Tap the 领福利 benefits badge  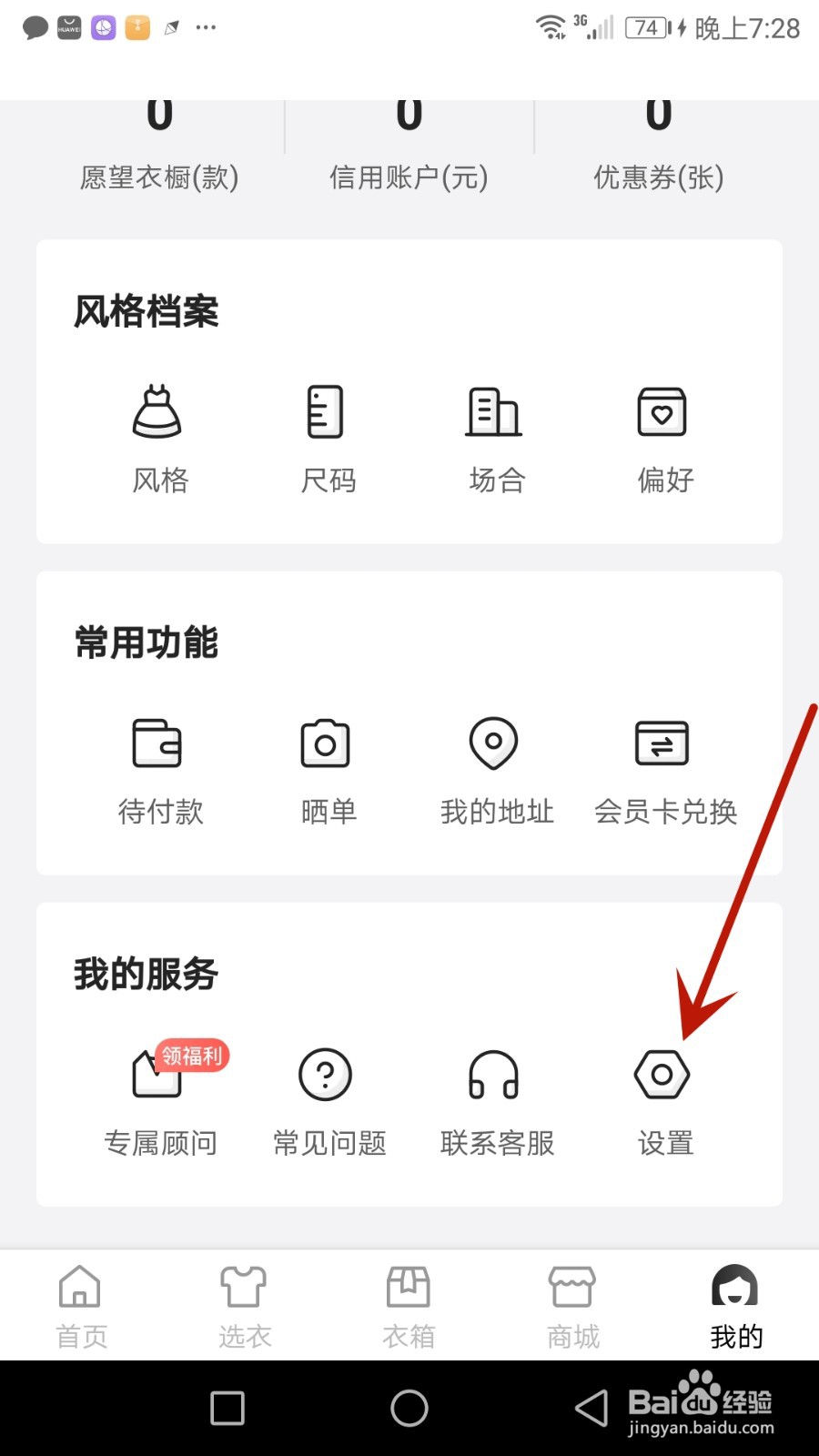pyautogui.click(x=192, y=1056)
